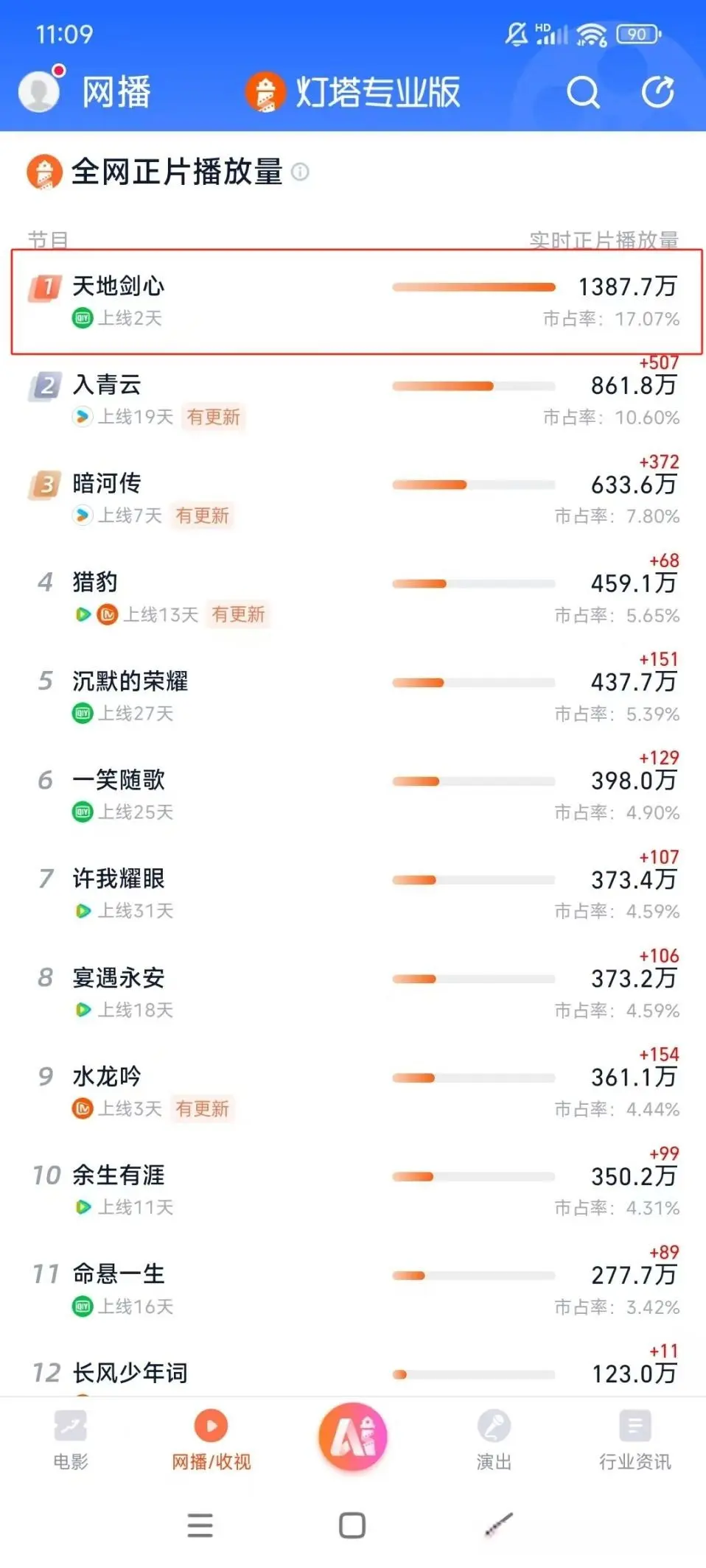Open the AI center button

[x=353, y=1437]
